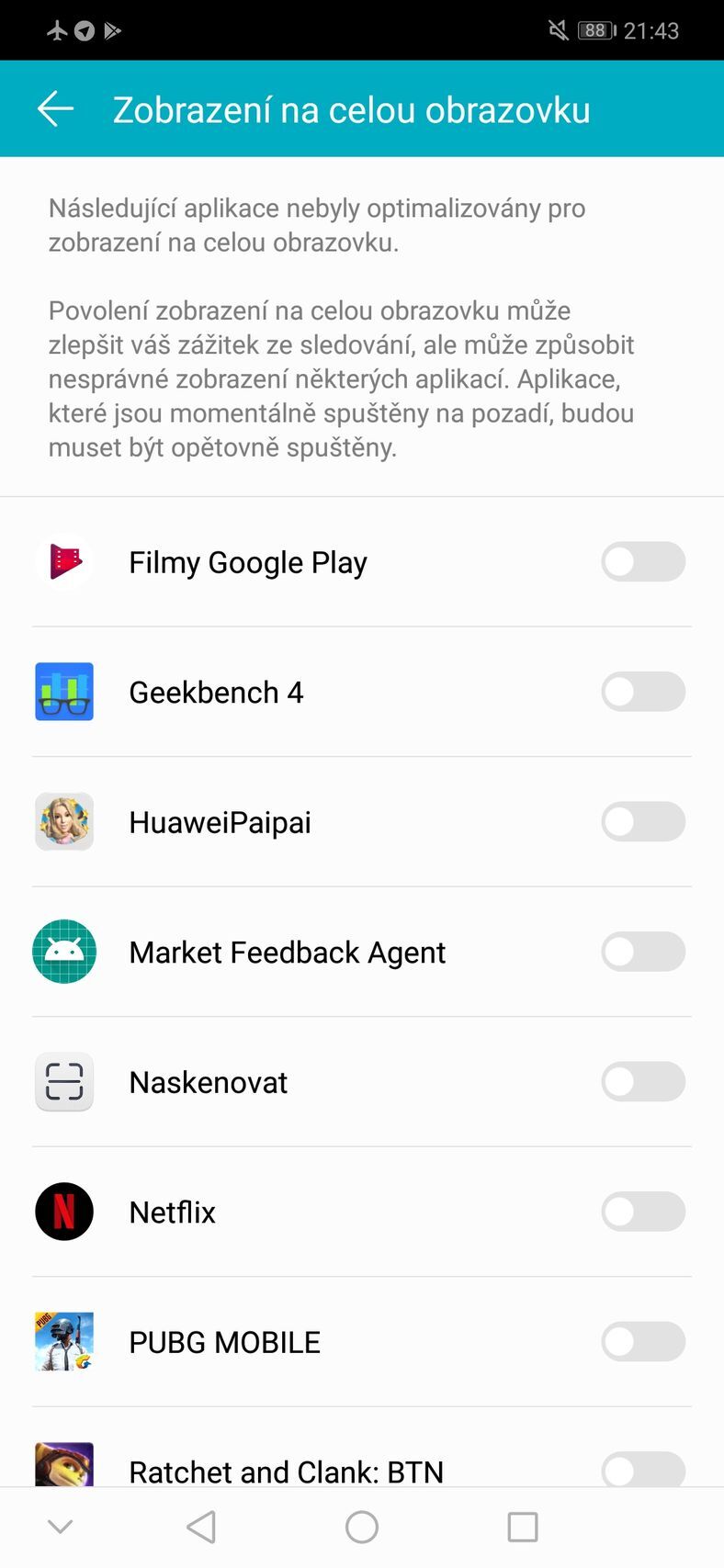Open the HuaweiPaipai app icon
This screenshot has width=724, height=1568.
point(63,821)
